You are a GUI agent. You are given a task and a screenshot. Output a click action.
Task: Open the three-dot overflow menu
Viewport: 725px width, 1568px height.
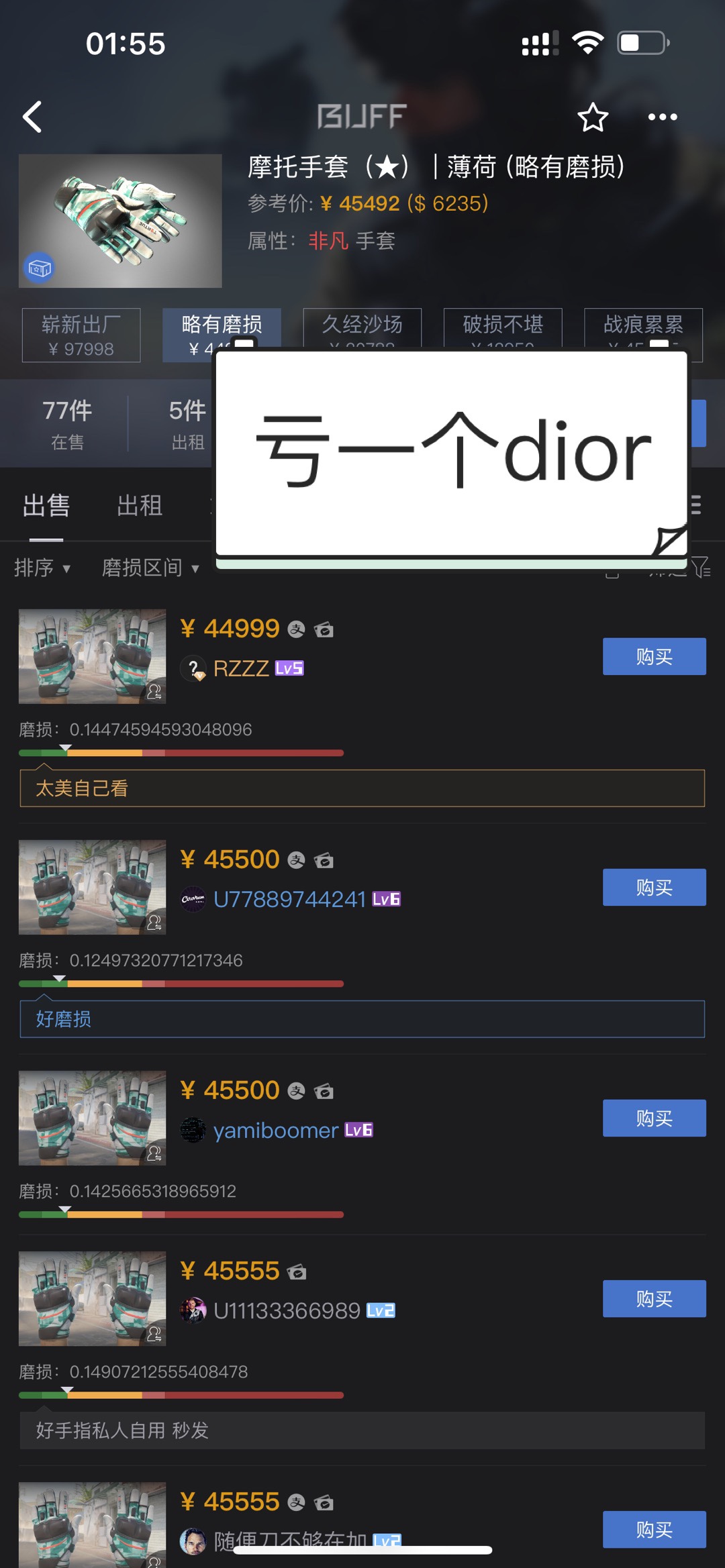click(663, 117)
